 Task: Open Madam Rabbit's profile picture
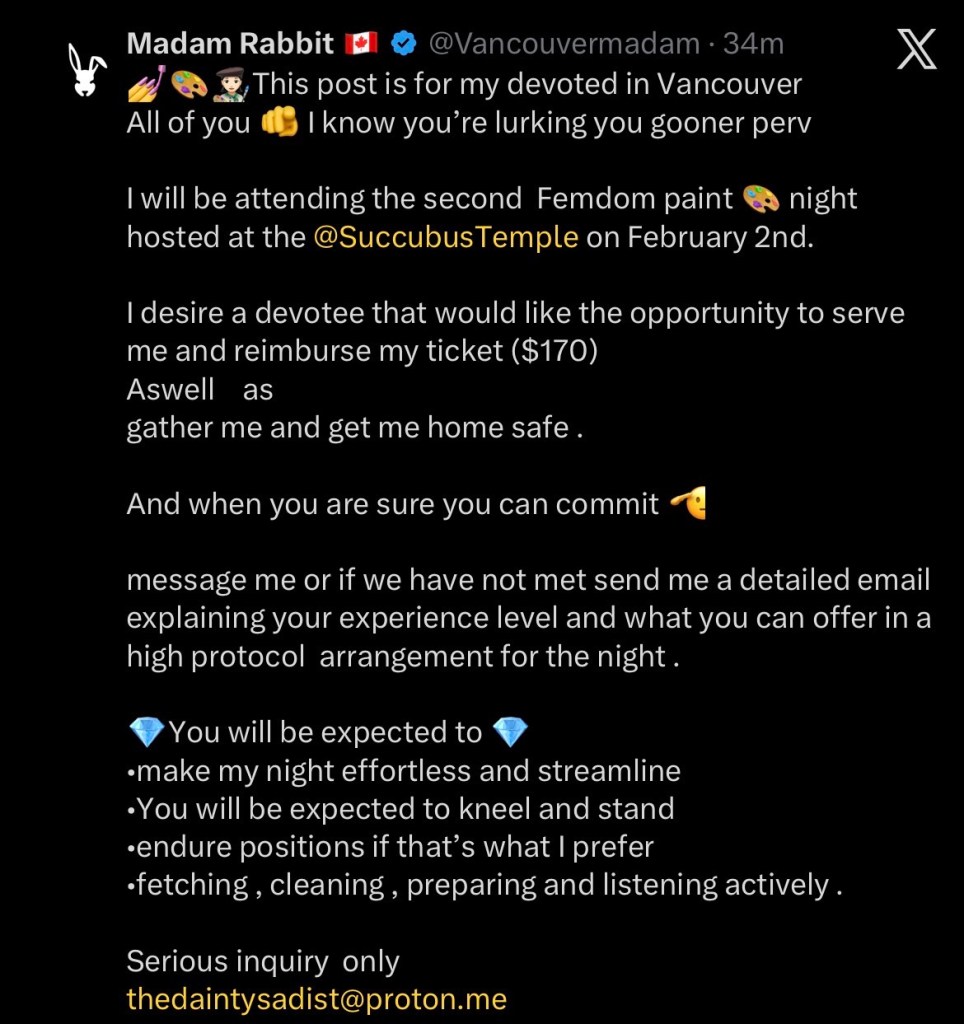pyautogui.click(x=87, y=69)
